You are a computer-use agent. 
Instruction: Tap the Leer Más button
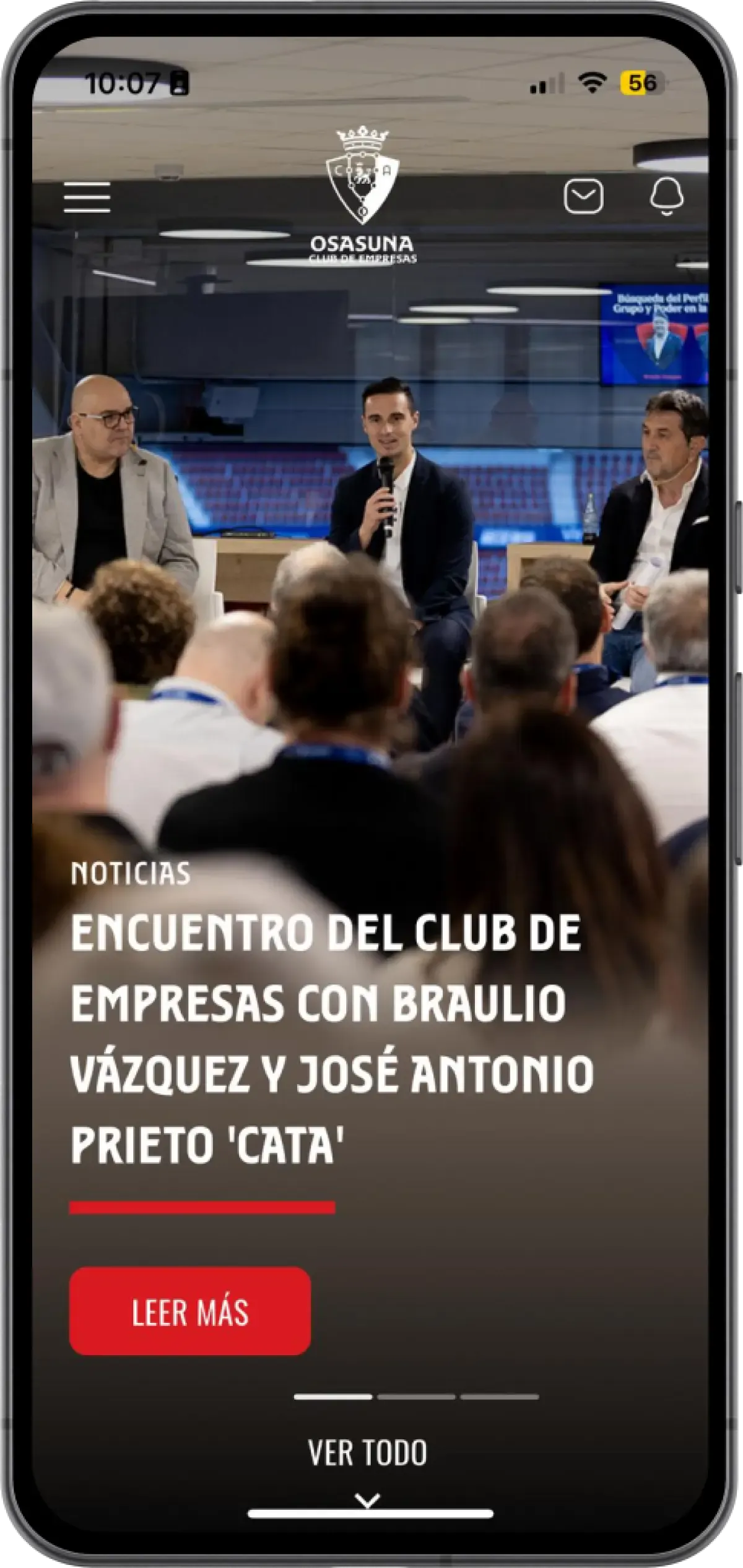[x=189, y=1312]
